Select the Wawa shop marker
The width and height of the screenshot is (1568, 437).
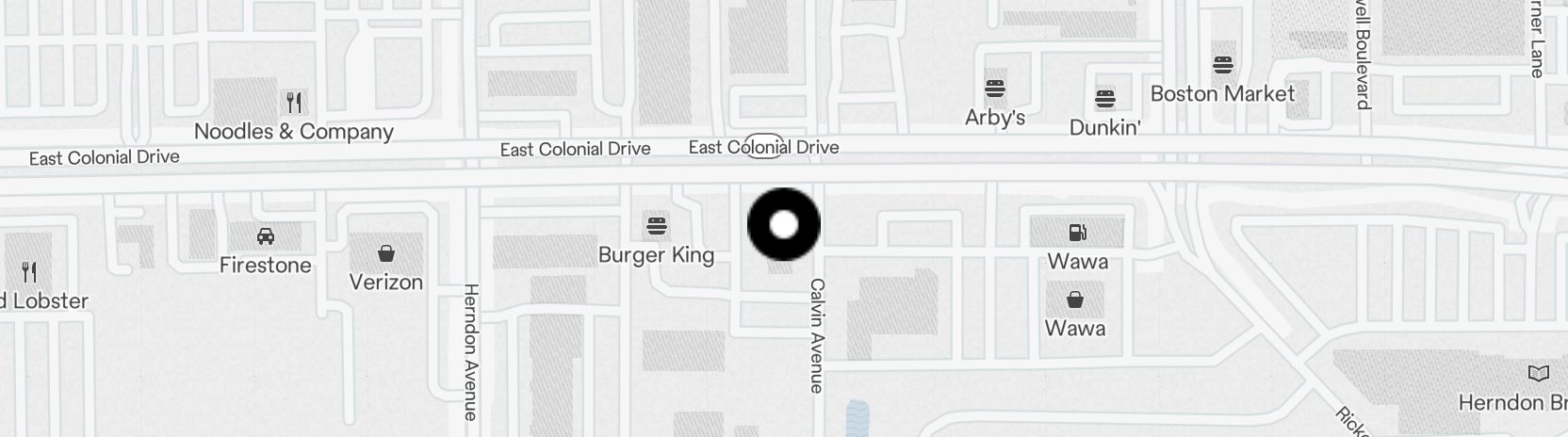[x=1075, y=300]
